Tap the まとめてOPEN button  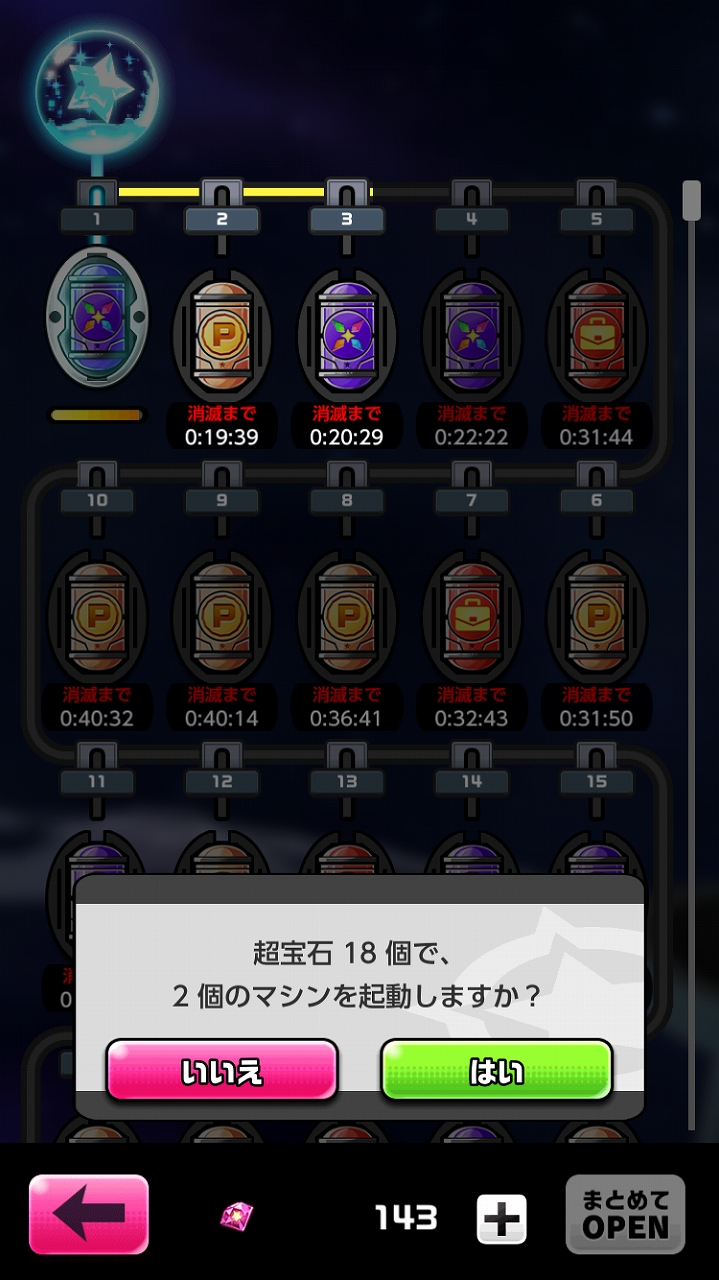625,1214
